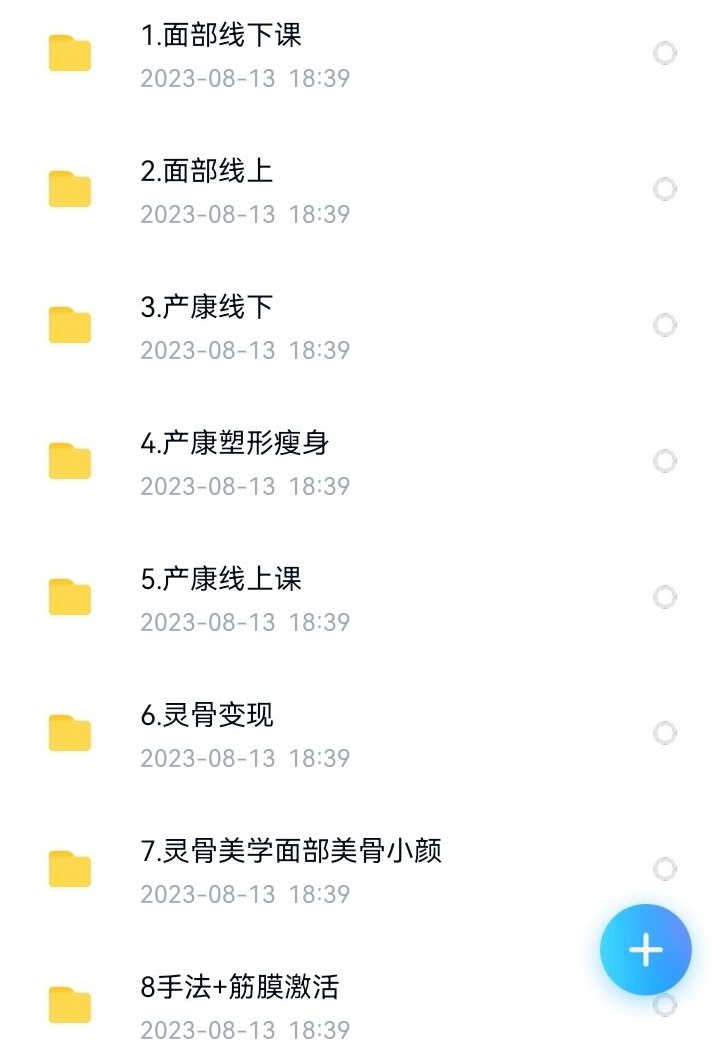Tap the blue plus floating button

[x=645, y=950]
